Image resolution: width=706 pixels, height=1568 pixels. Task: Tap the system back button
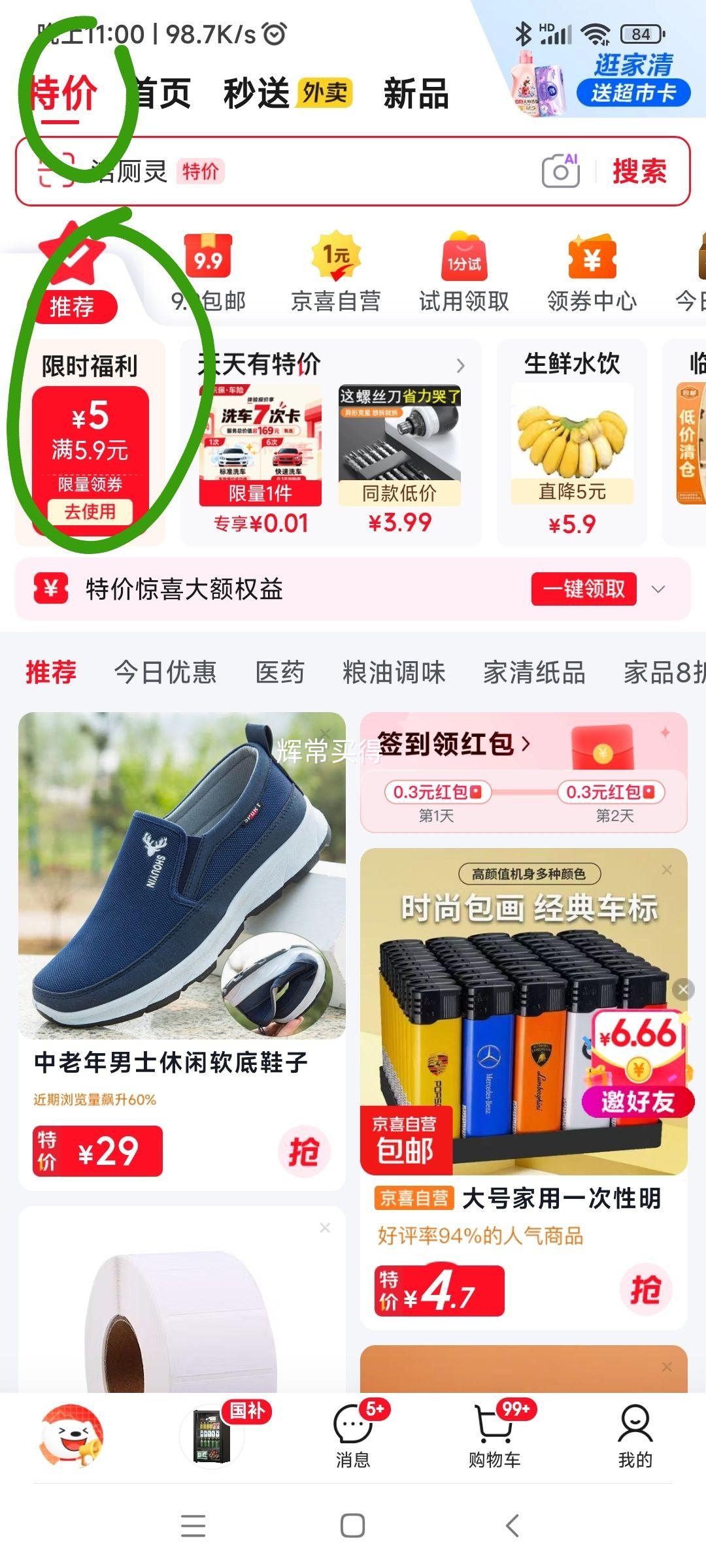click(x=513, y=1526)
